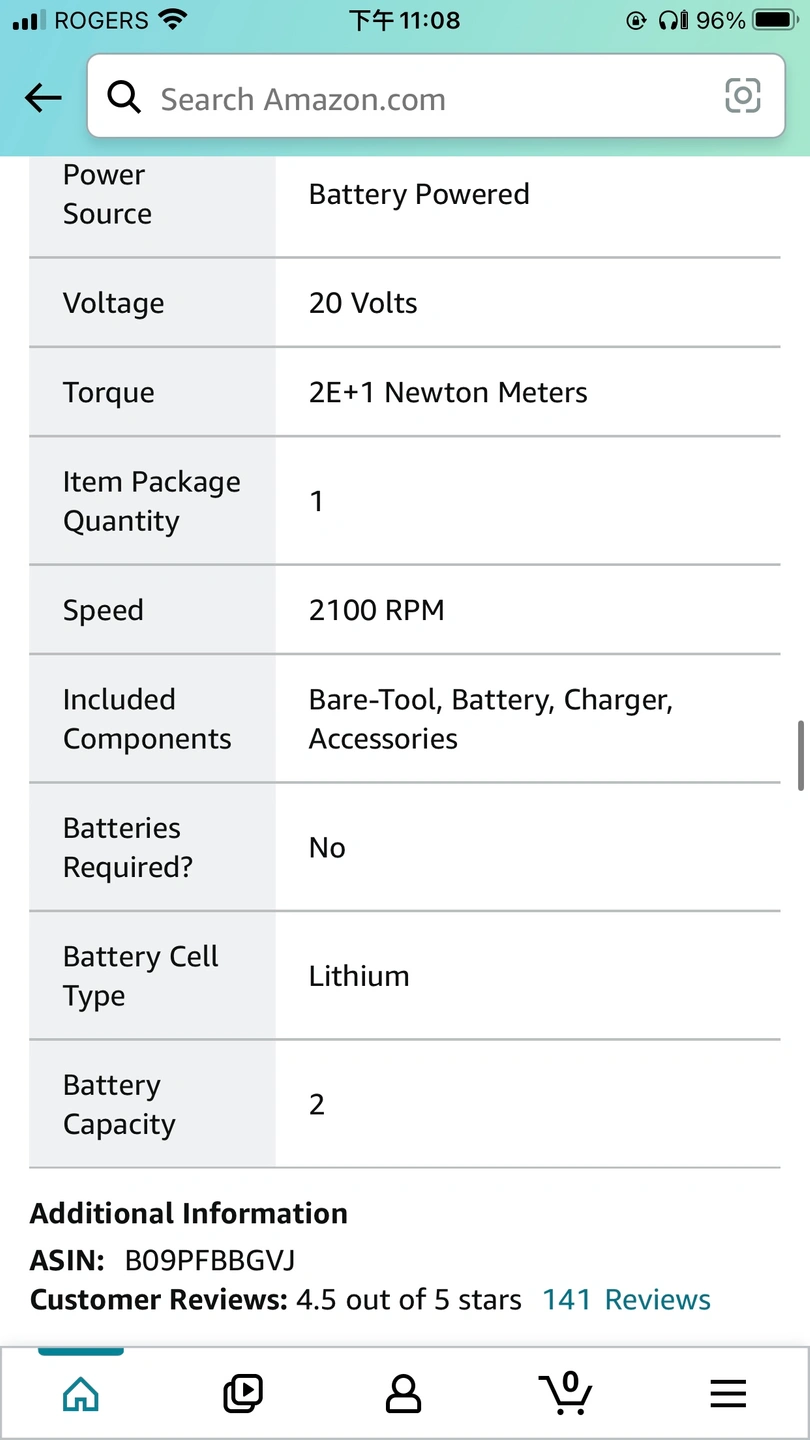Open the 141 Reviews link

click(x=626, y=1300)
